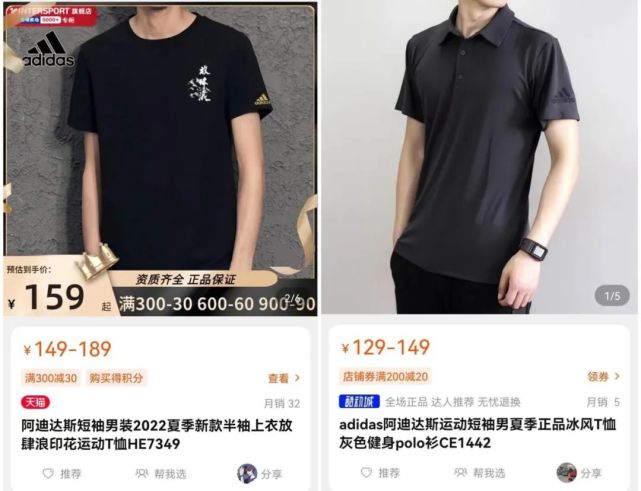Share the CE1442 polo shirt listing
The image size is (641, 491).
pos(580,473)
